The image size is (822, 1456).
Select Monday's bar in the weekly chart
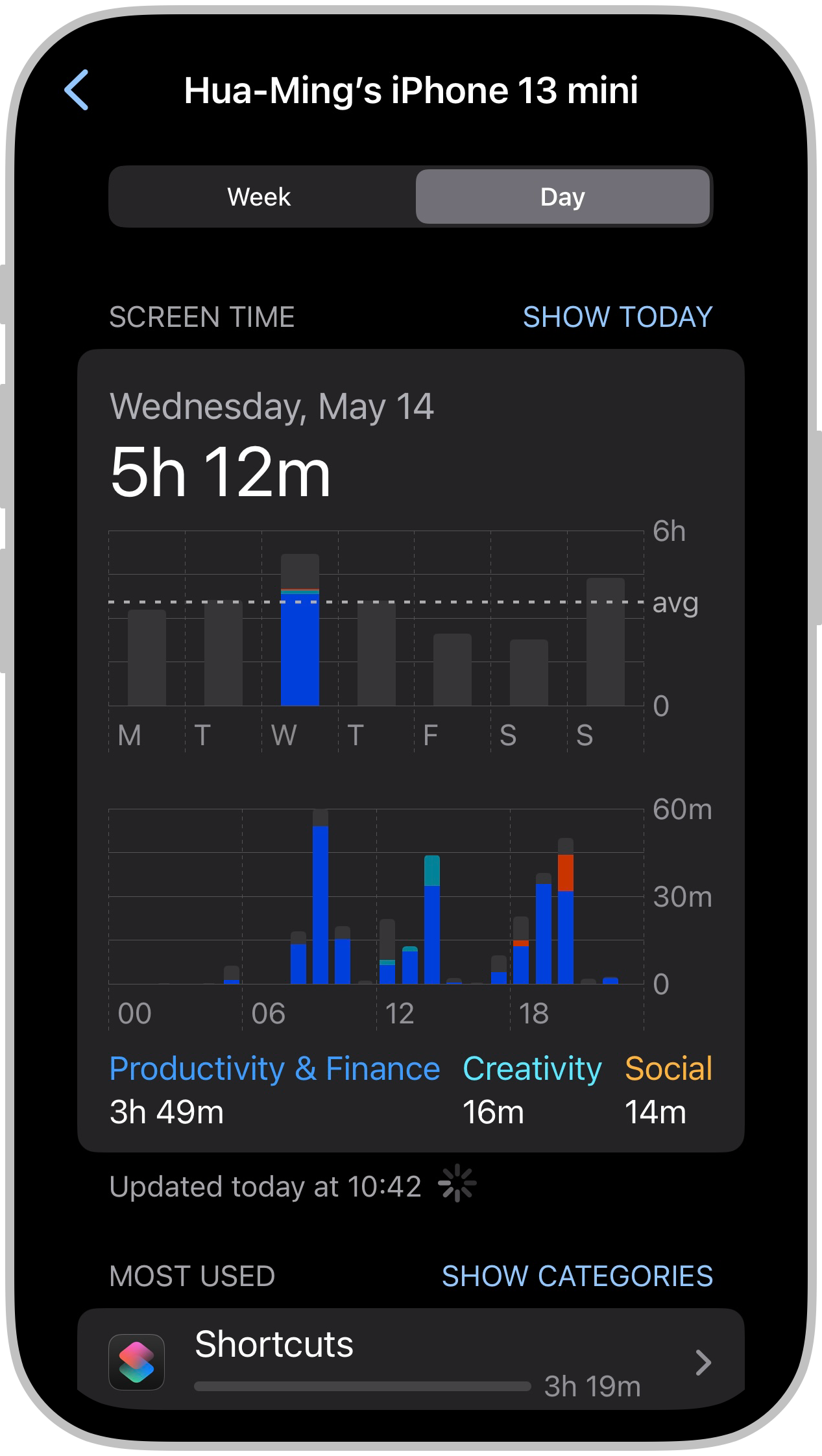(147, 658)
